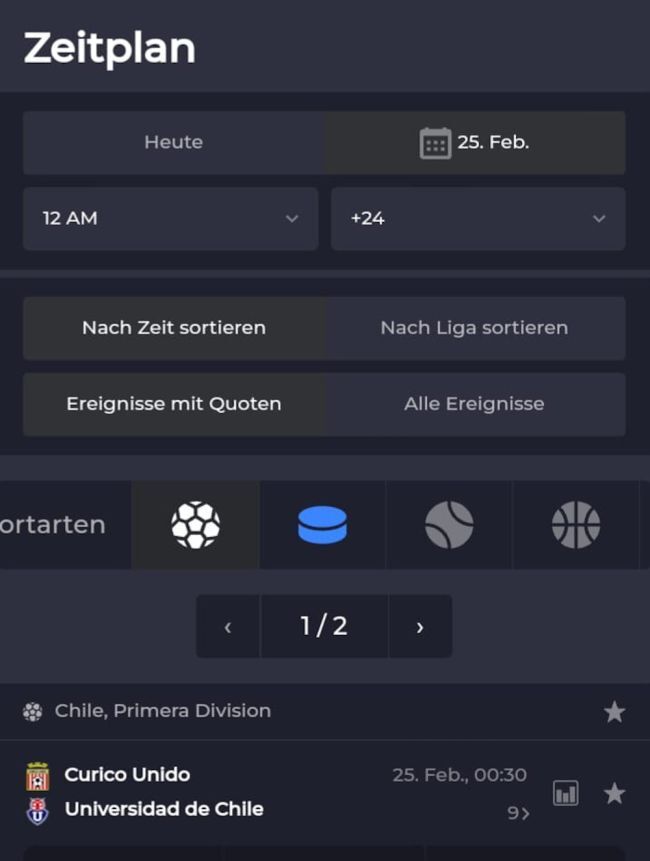The width and height of the screenshot is (650, 861).
Task: Expand the +24 hours dropdown
Action: pos(478,218)
